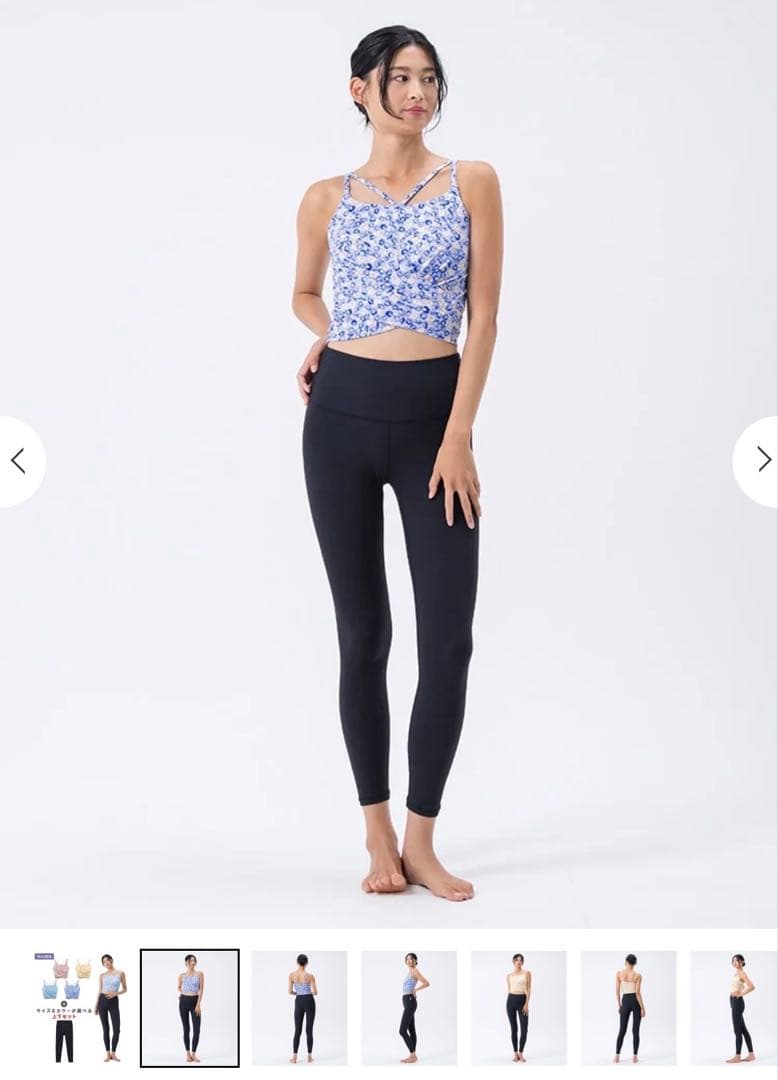
Task: Go to the previous product image
Action: pyautogui.click(x=18, y=461)
